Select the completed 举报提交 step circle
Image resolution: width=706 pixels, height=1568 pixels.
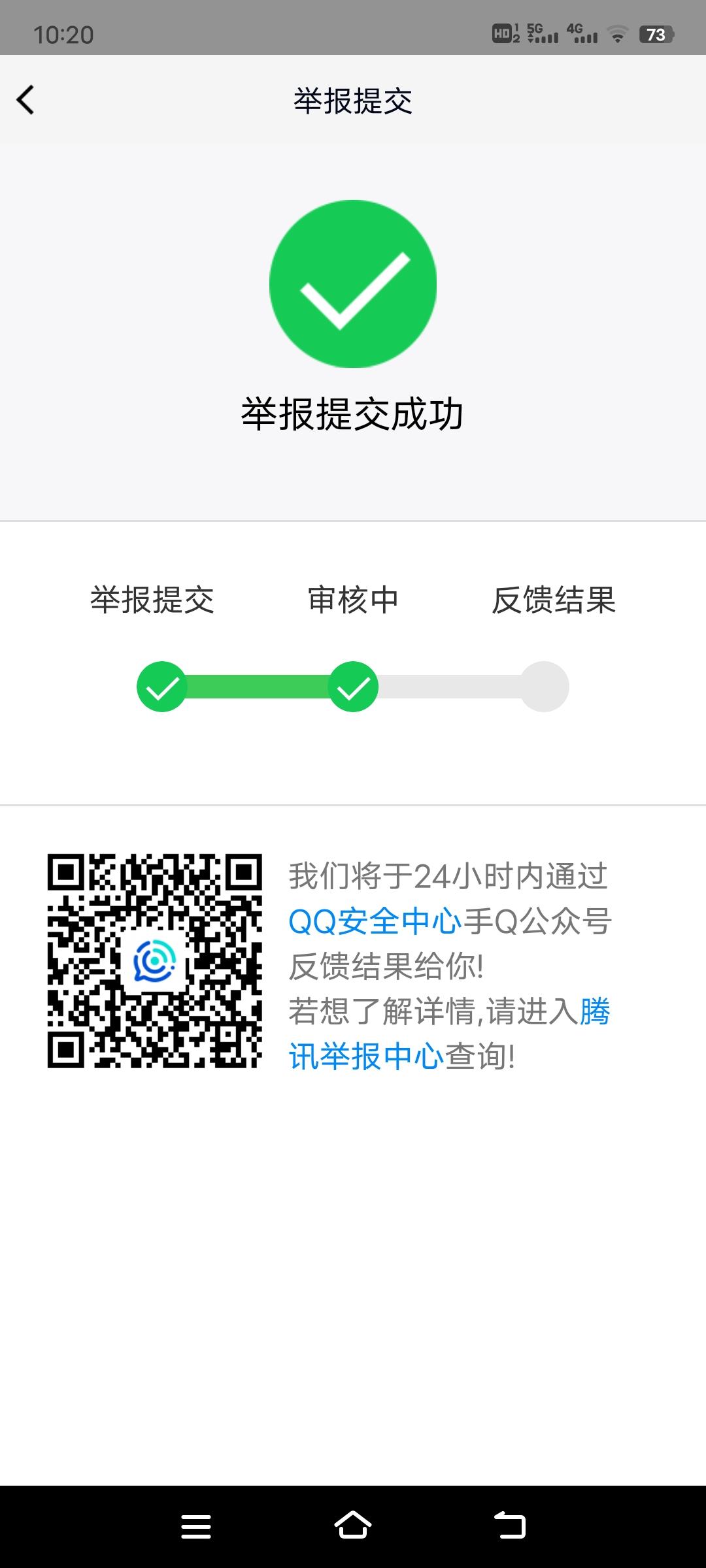click(x=162, y=687)
